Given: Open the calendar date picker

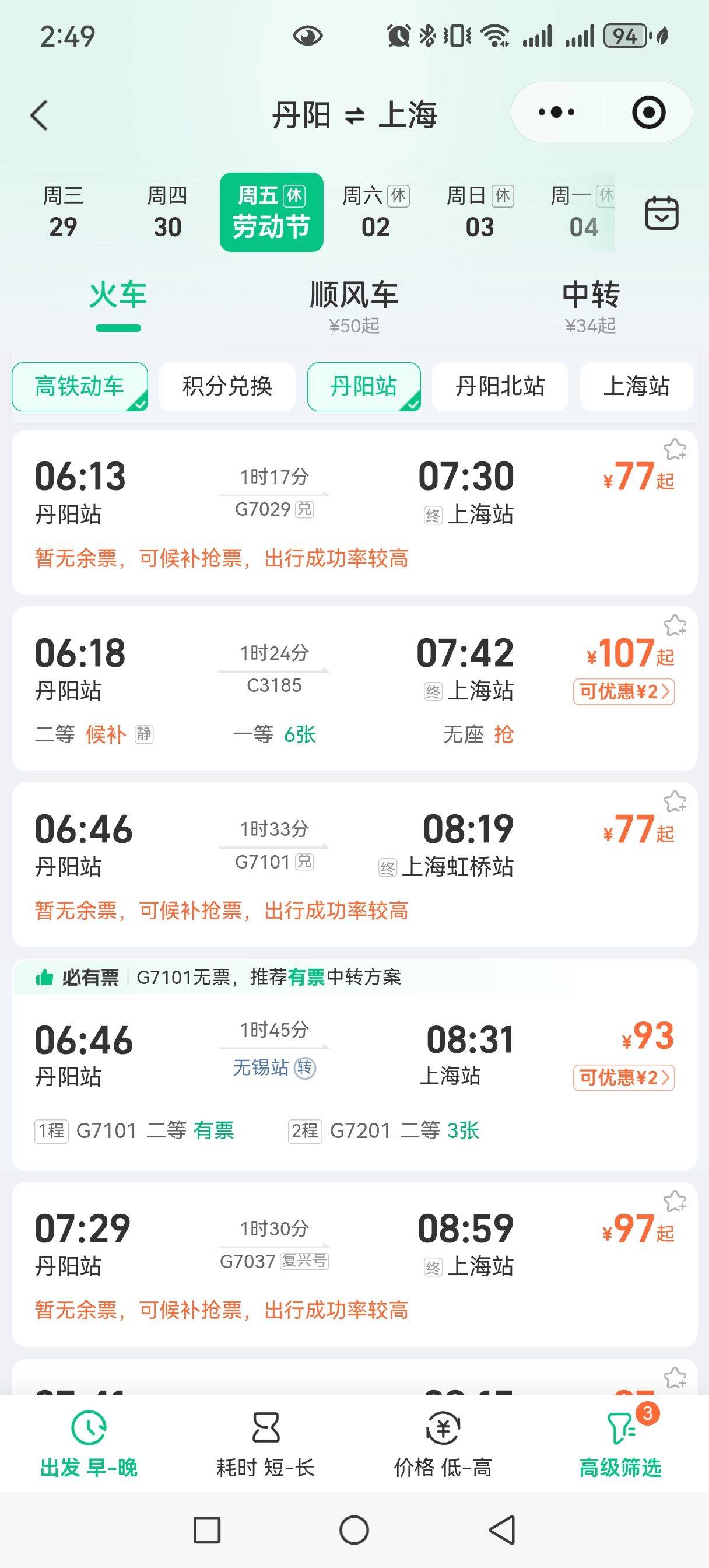Looking at the screenshot, I should click(x=661, y=213).
